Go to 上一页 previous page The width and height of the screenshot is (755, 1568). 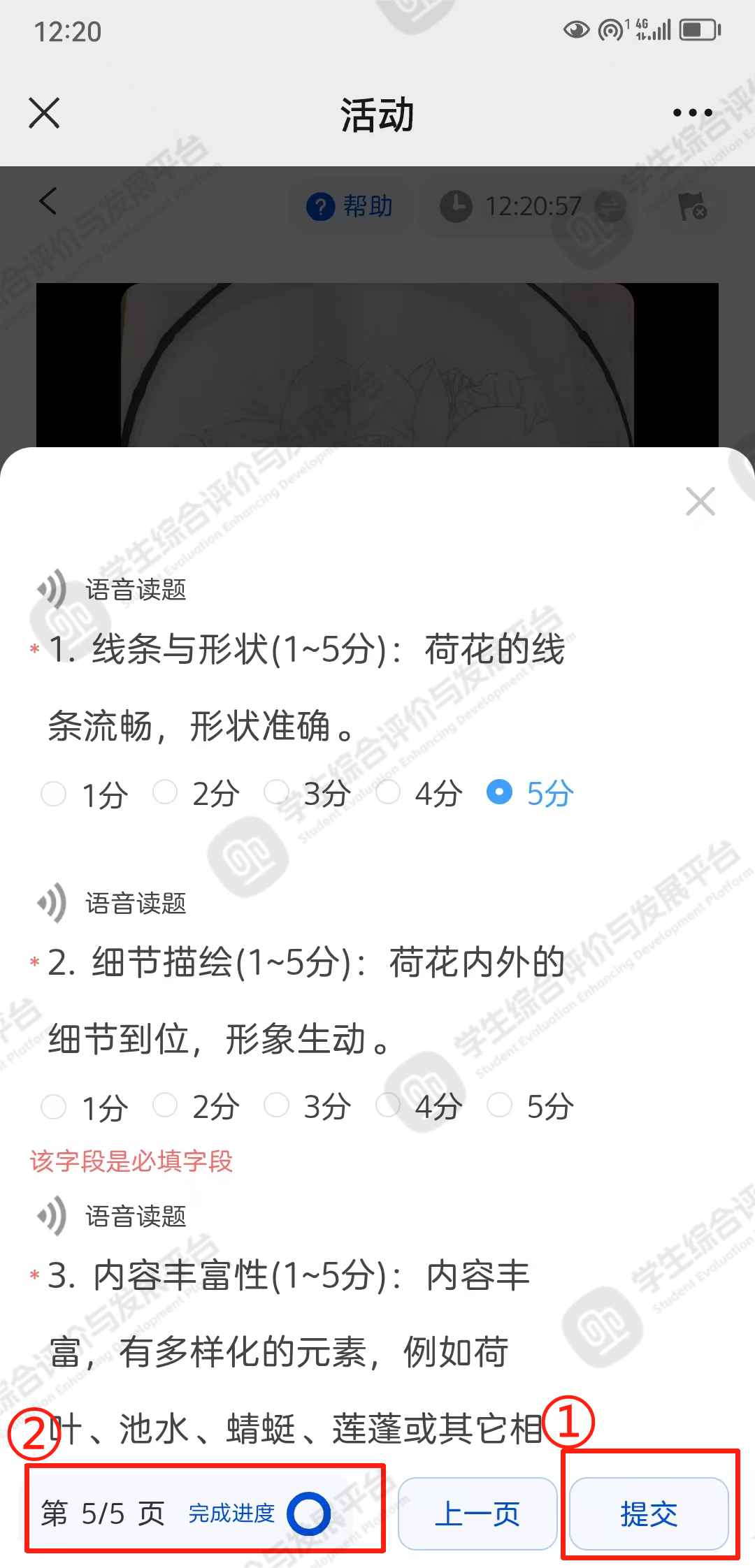477,1513
